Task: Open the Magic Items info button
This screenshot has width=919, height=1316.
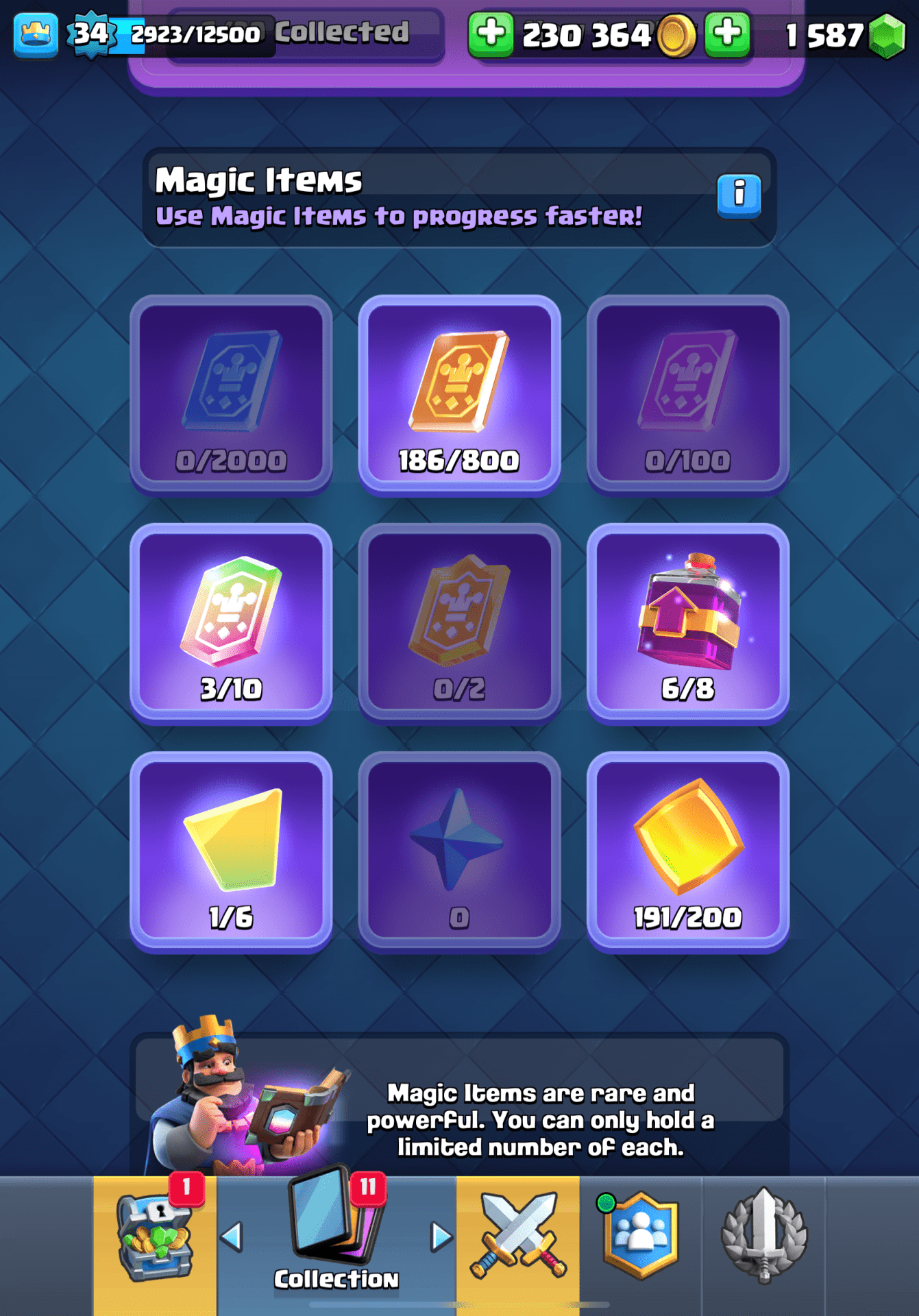Action: 739,195
